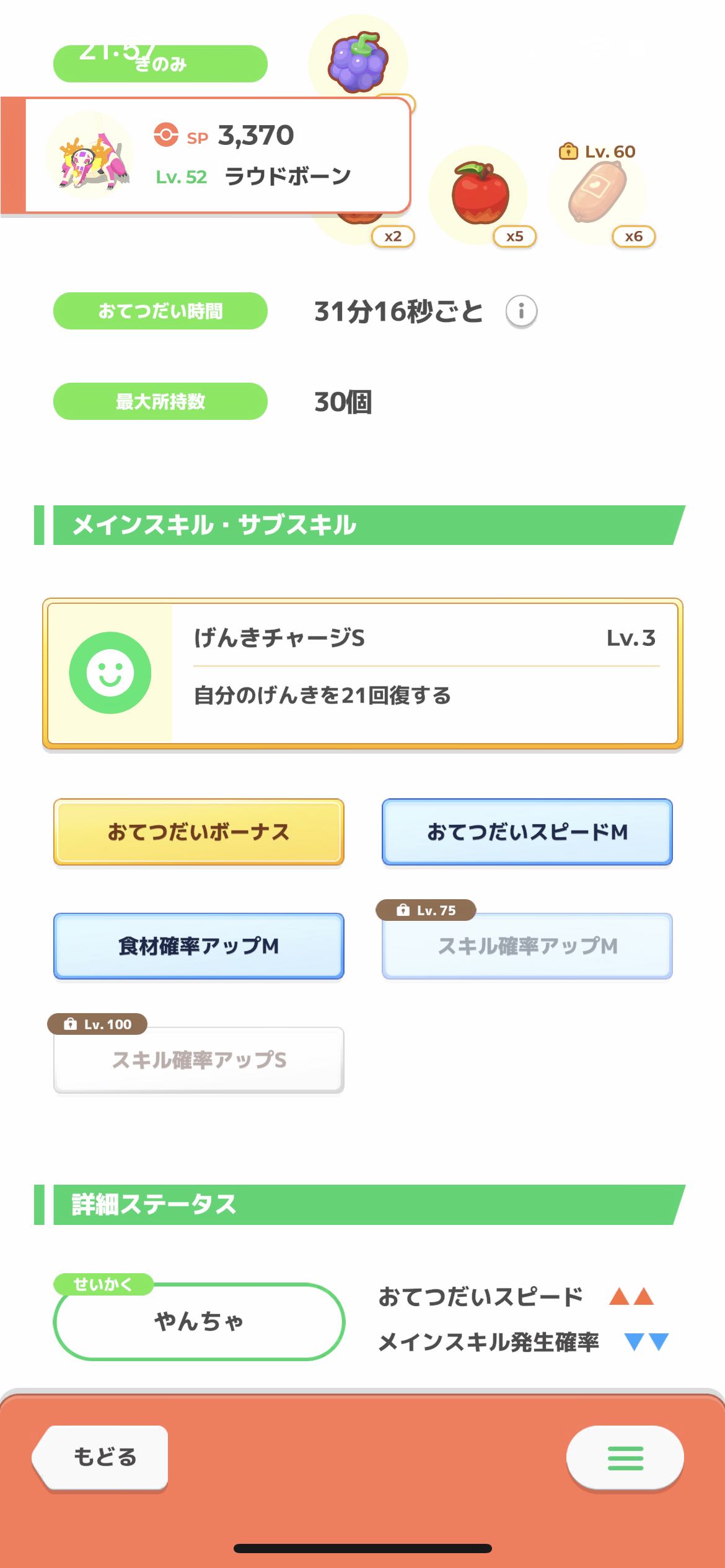Tap the locked スキル確率アップM sub skill
Screen dimensions: 725x1568
[527, 946]
